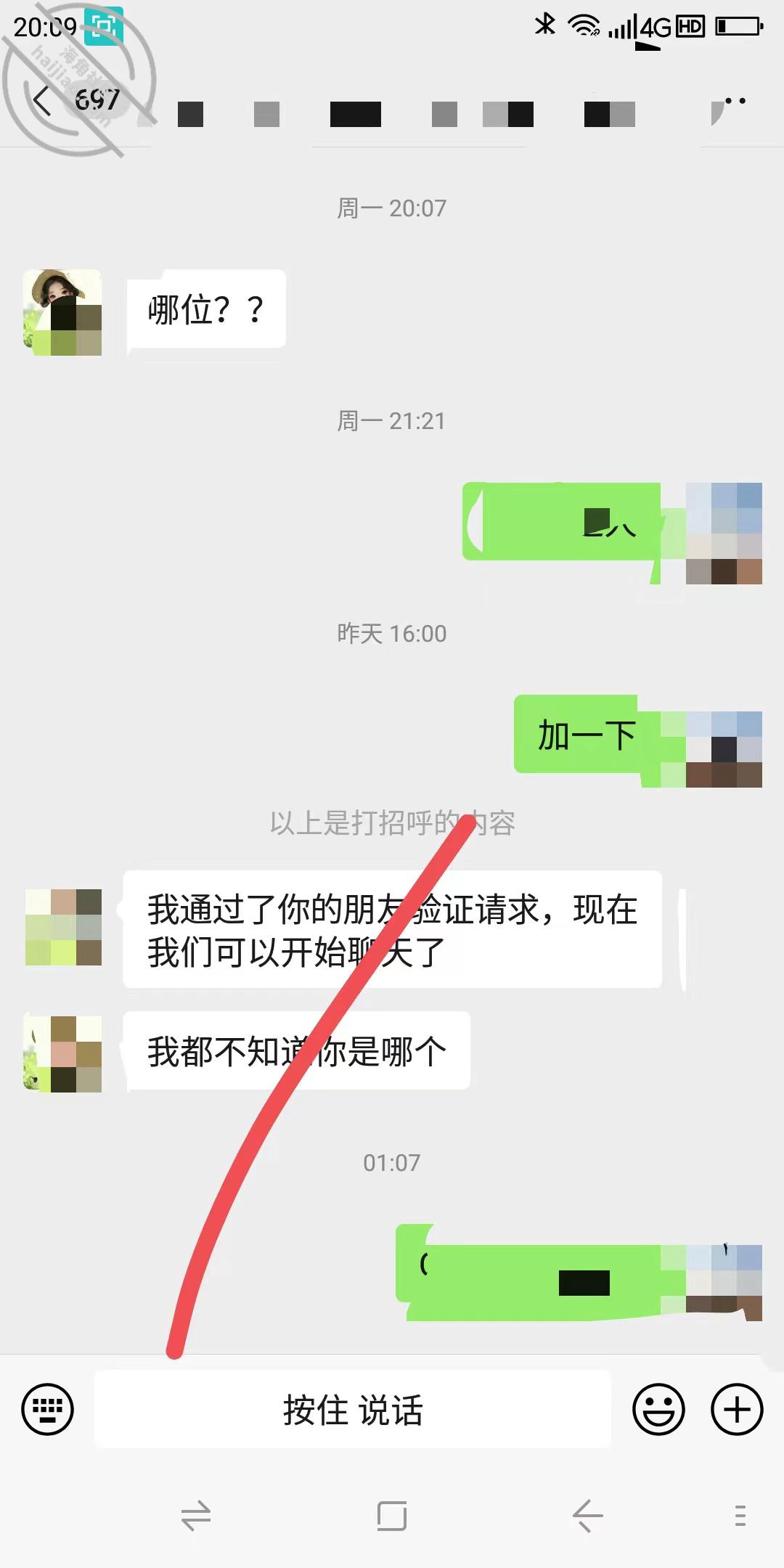Open the plus attachments menu
Screen dimensions: 784x1568
[737, 1409]
